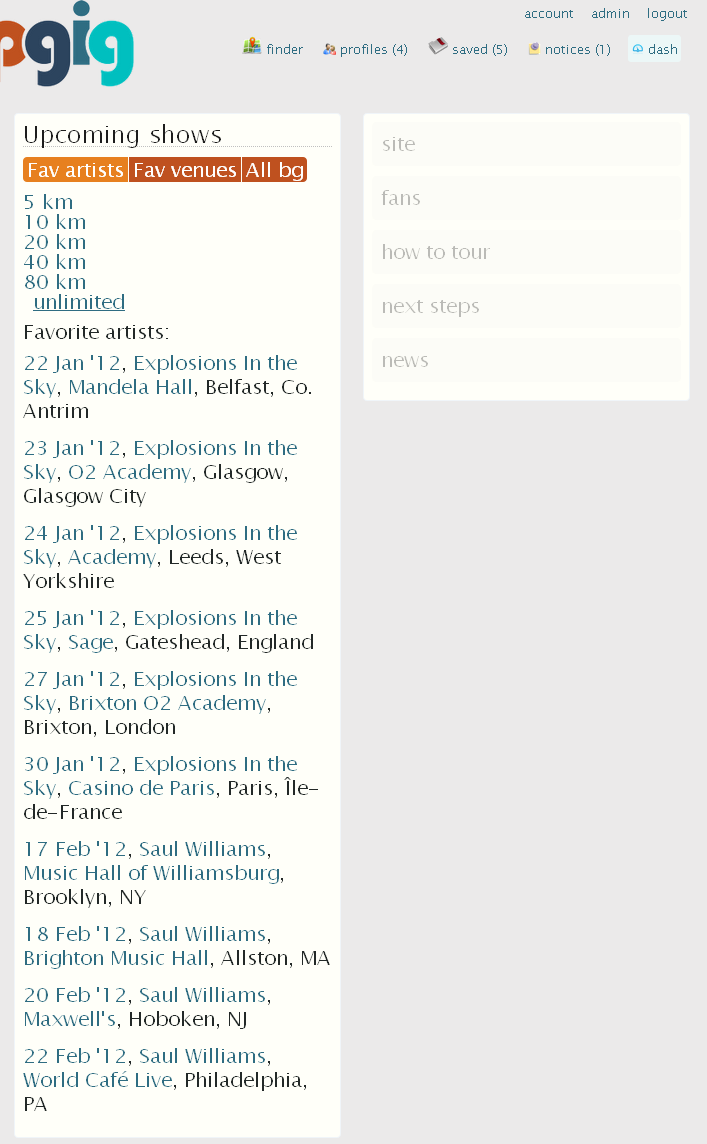
Task: Open Mandela Hall venue link
Action: pos(130,387)
